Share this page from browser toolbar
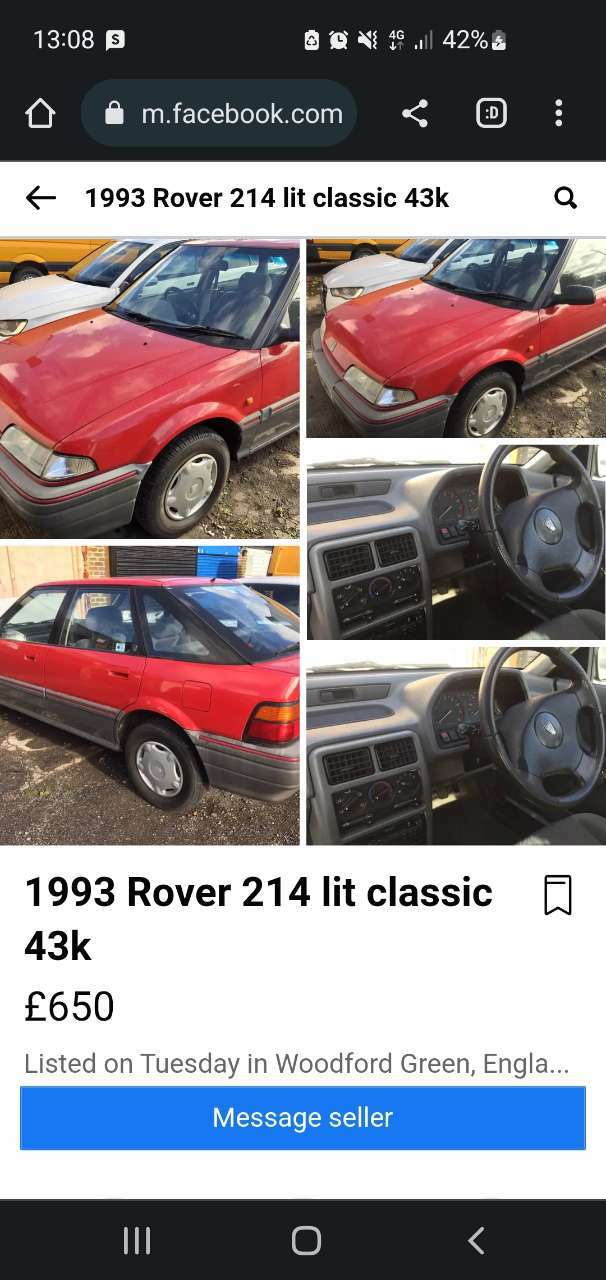606x1280 pixels. point(415,114)
